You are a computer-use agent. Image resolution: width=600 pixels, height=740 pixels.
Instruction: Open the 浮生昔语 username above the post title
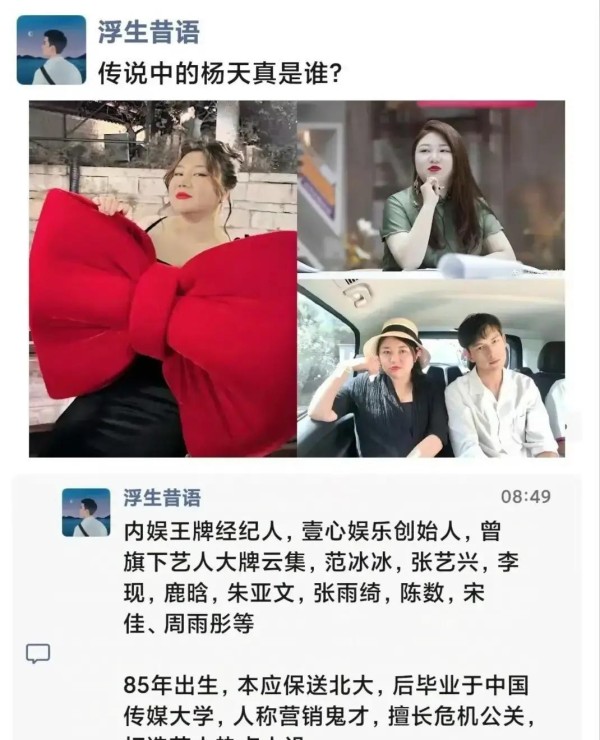coord(148,32)
